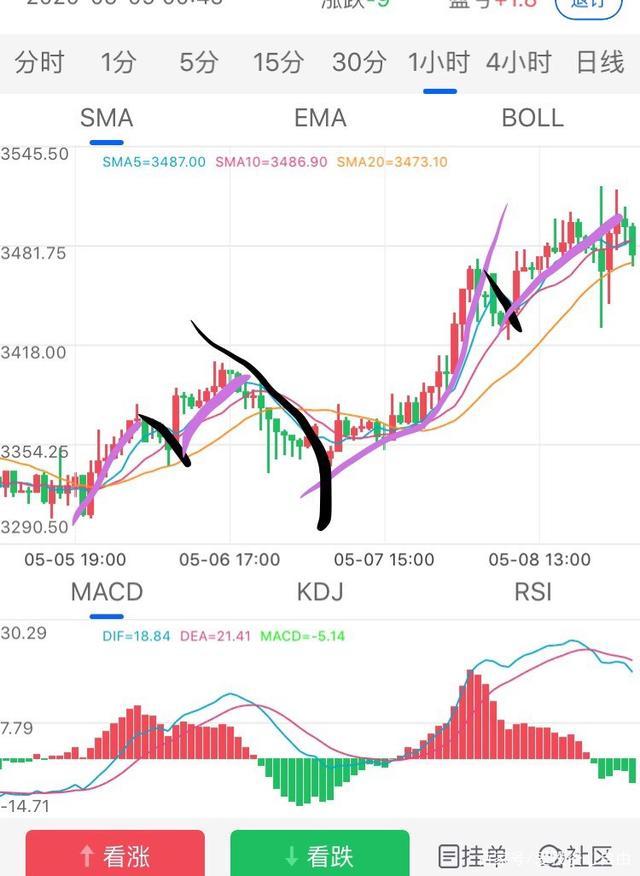Select the SMA indicator tab
This screenshot has height=876, width=640.
(x=106, y=117)
